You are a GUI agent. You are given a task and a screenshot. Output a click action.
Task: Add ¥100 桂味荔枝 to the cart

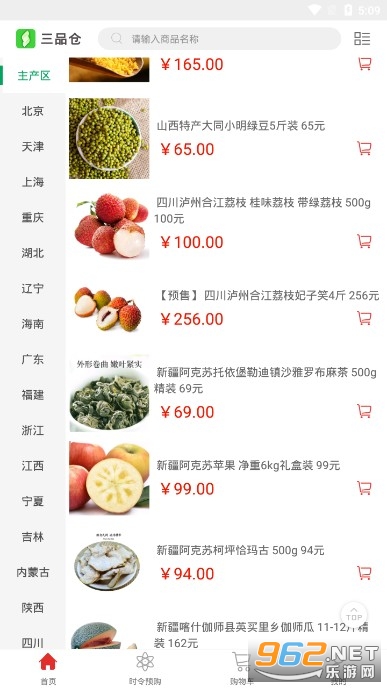pos(364,241)
